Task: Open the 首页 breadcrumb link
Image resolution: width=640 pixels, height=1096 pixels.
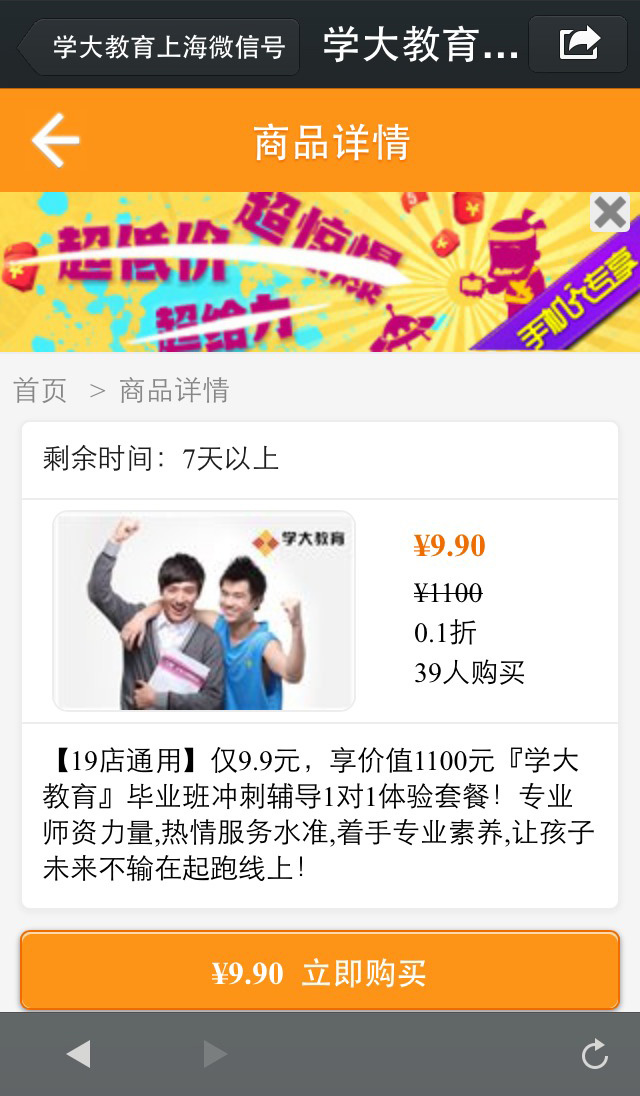Action: tap(40, 390)
